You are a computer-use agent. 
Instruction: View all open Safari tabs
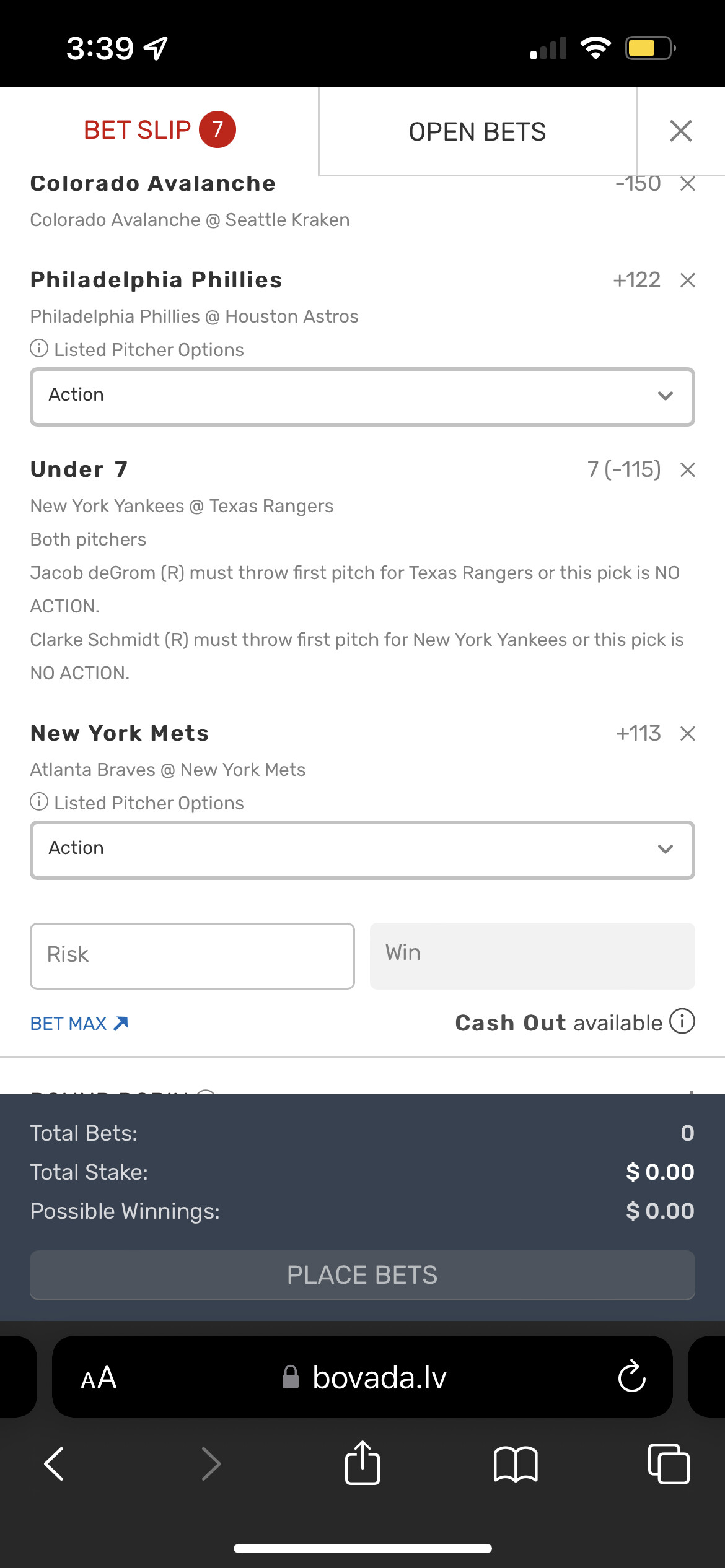668,1464
